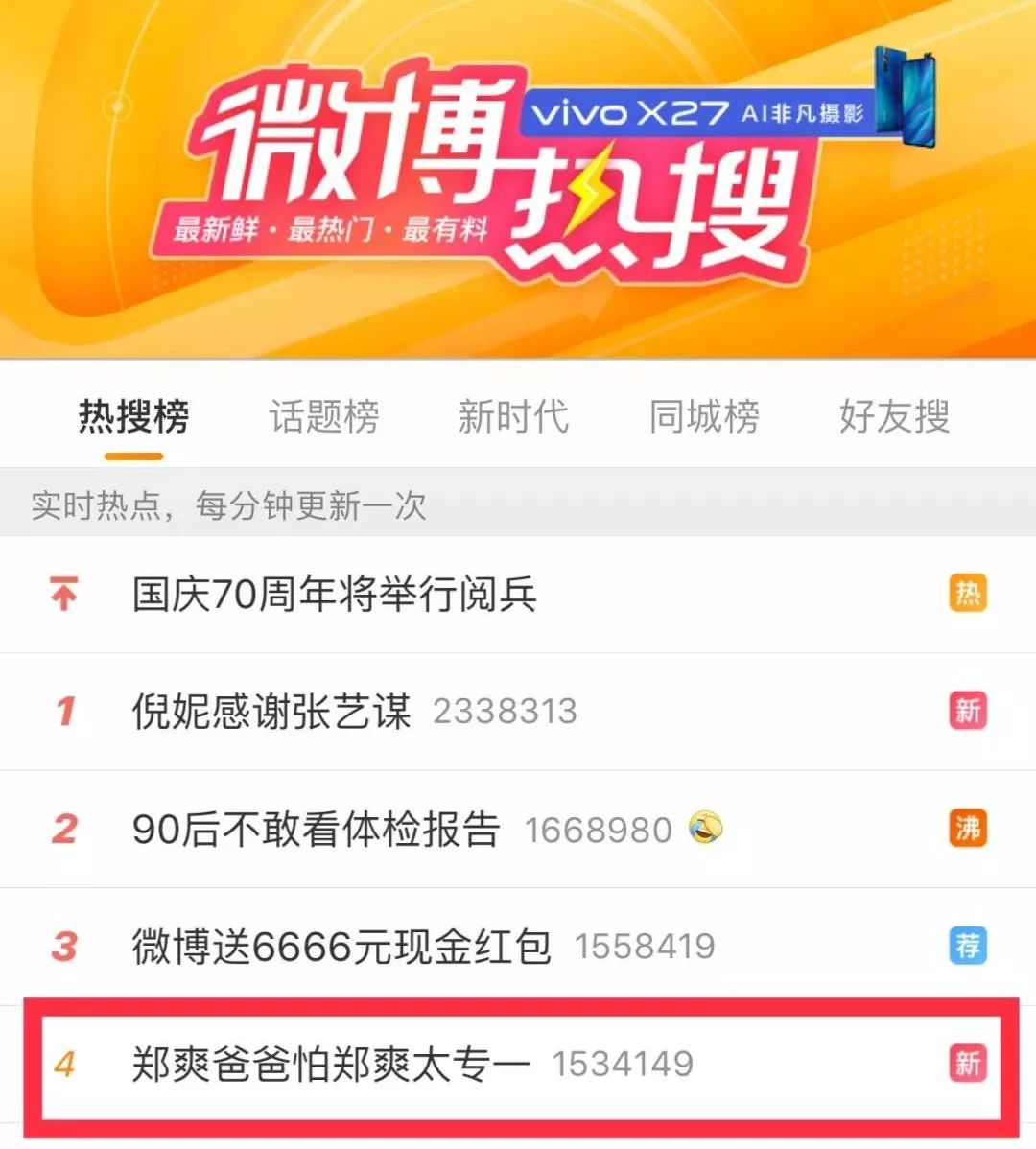Open 微博送6666元现金红包 entry
This screenshot has height=1149, width=1036.
tap(341, 947)
